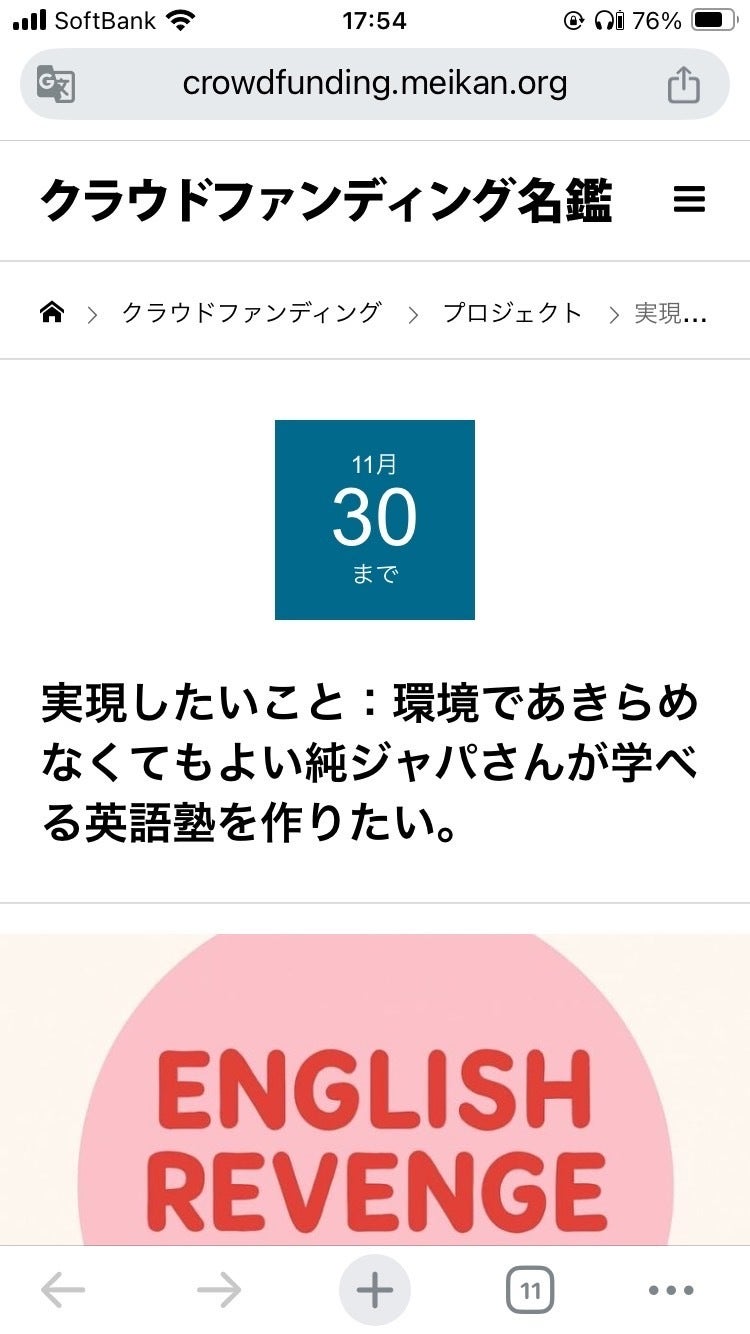
Task: Tap the address bar showing crowdfunding.meikan.org
Action: pos(374,84)
